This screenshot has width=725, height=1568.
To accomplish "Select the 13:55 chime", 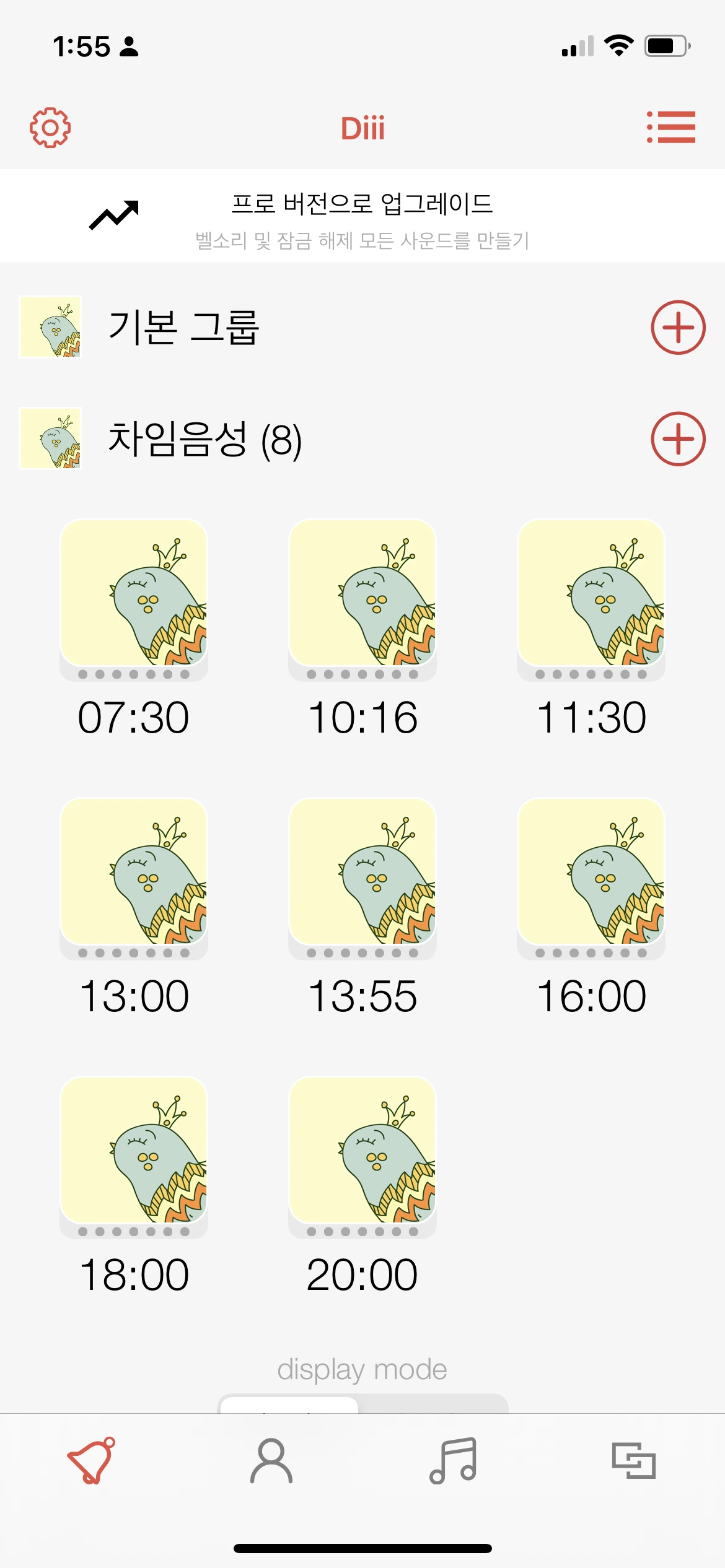I will click(362, 873).
